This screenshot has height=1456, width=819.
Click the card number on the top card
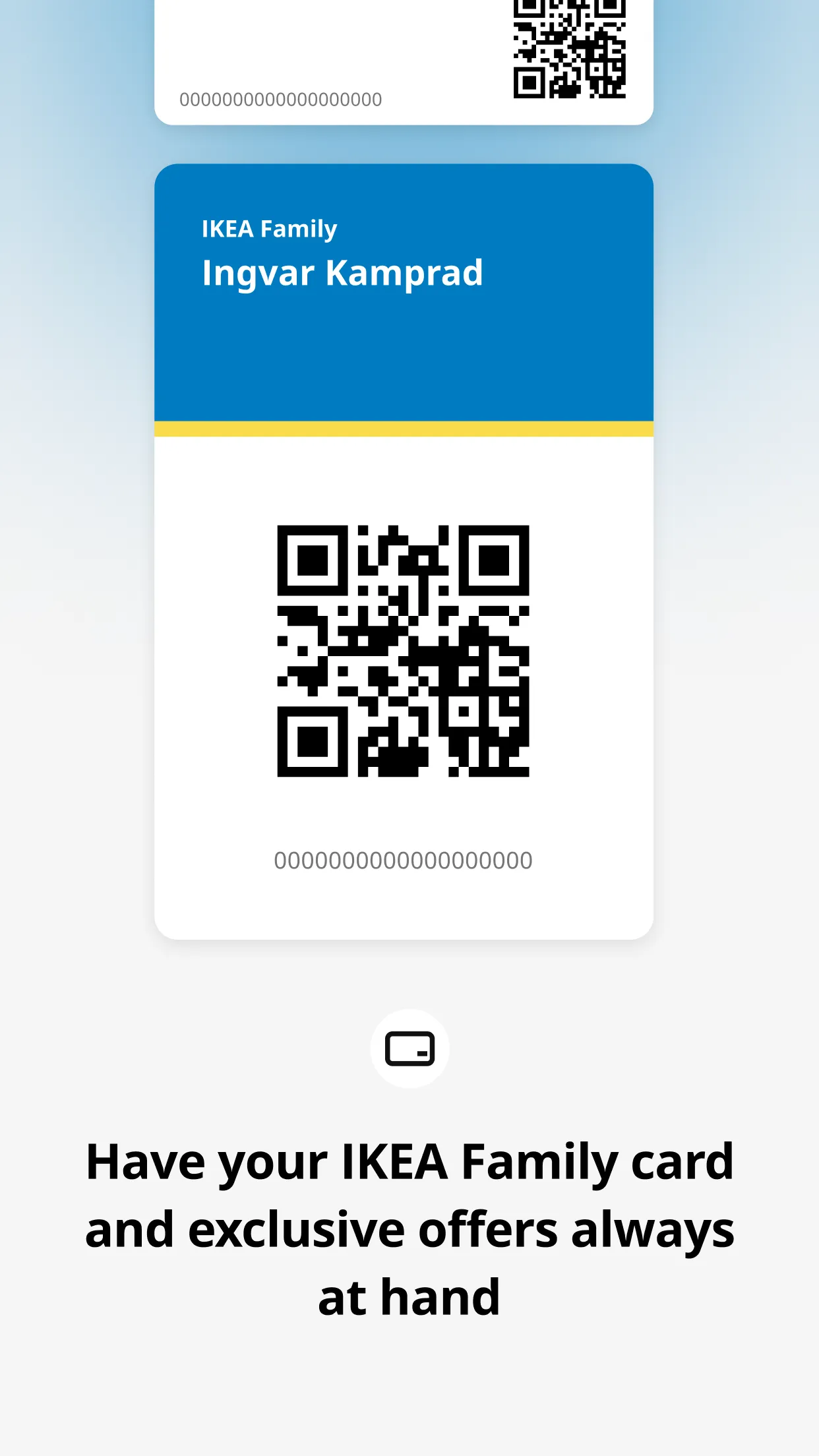coord(282,99)
